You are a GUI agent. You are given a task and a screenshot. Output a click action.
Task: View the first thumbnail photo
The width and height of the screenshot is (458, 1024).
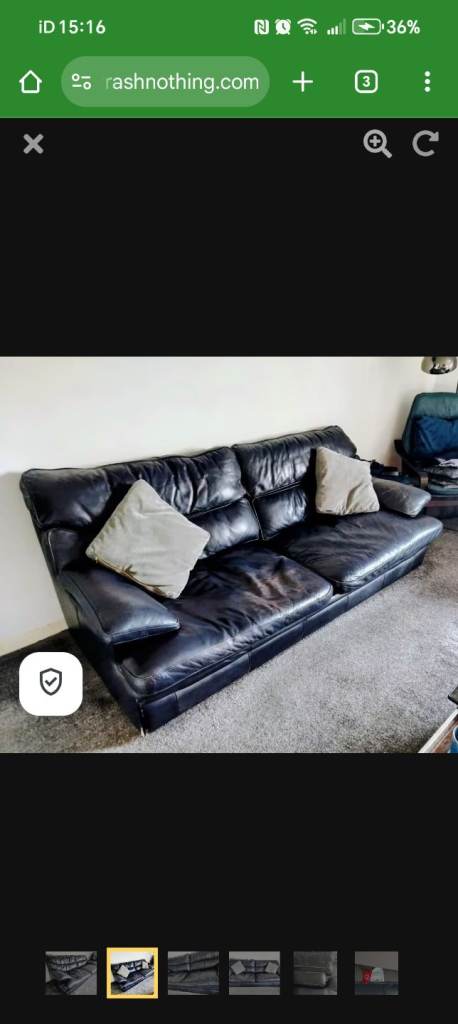71,973
